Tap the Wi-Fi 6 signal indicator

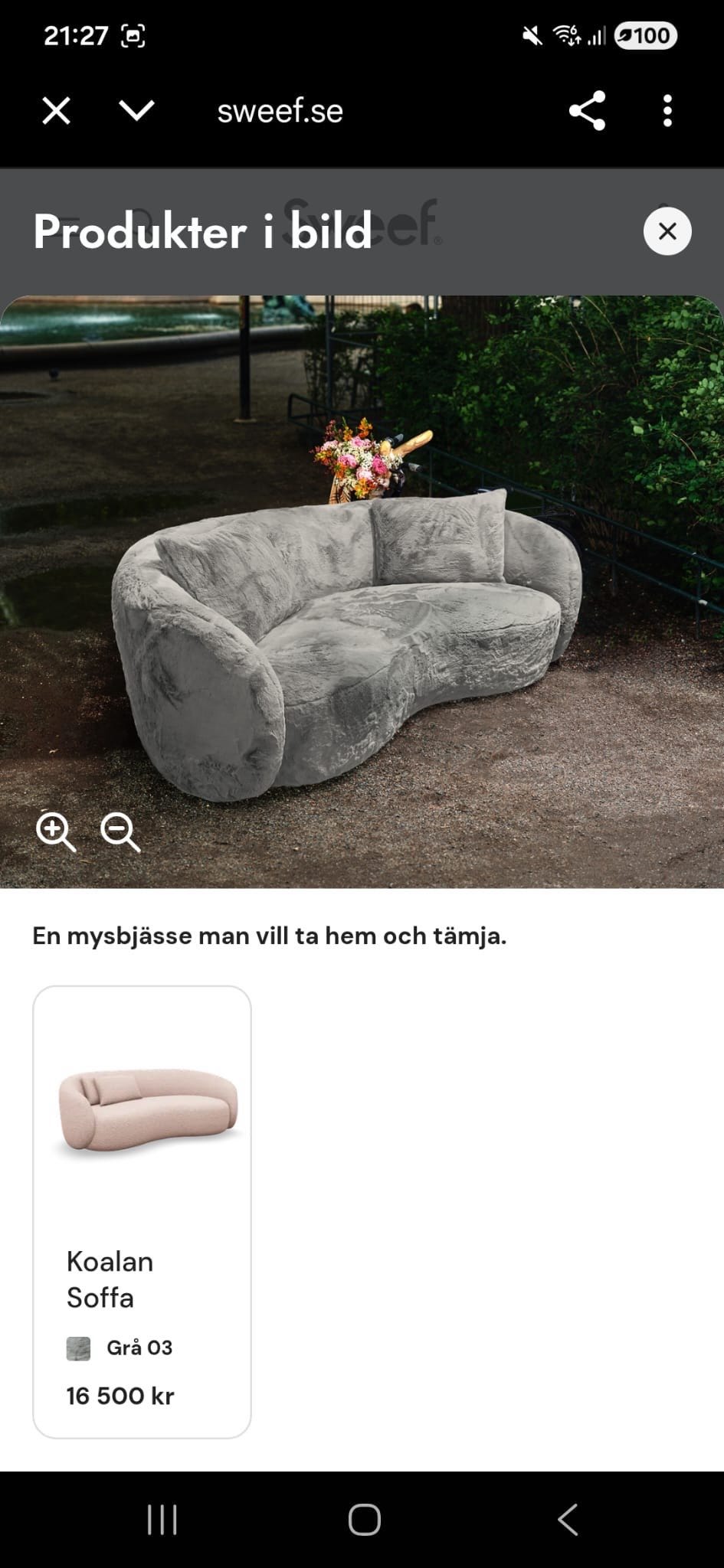pyautogui.click(x=565, y=34)
